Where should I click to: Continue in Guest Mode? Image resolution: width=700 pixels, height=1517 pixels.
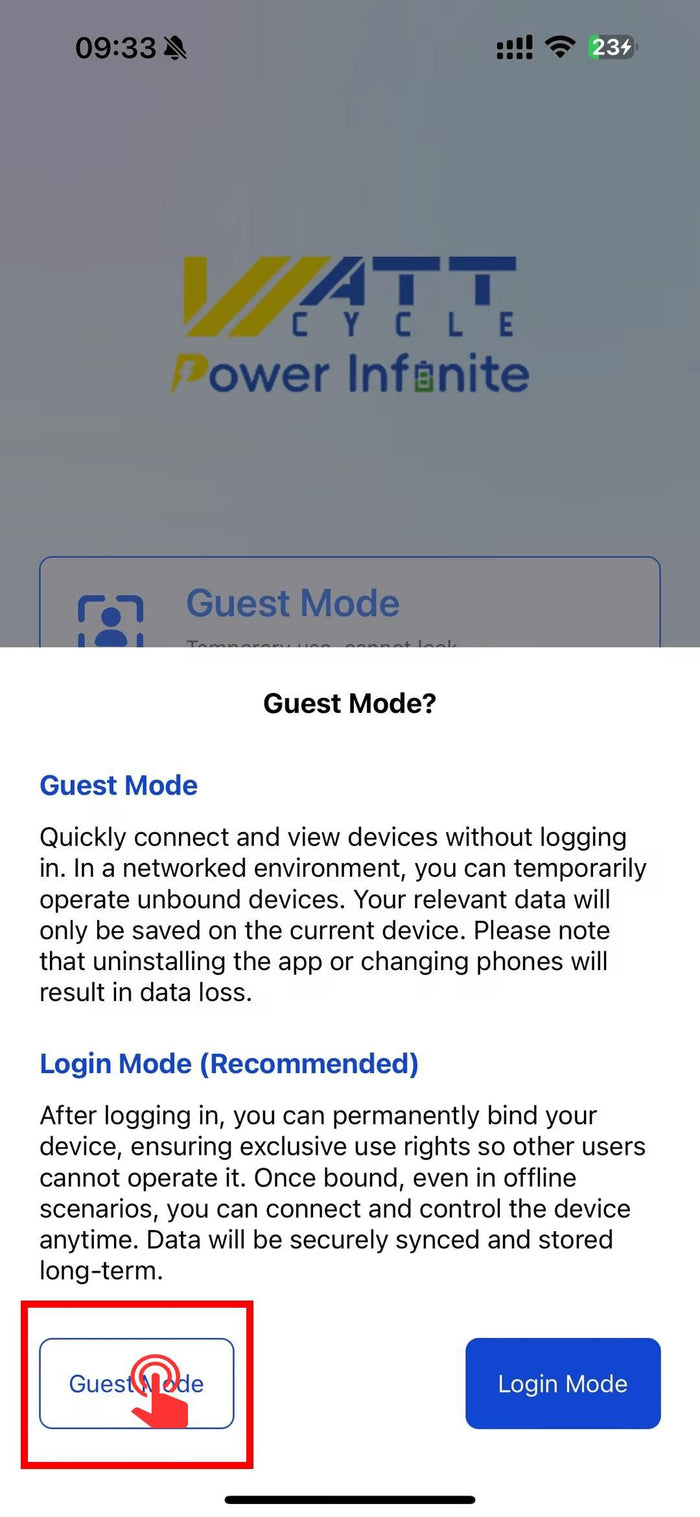136,1383
